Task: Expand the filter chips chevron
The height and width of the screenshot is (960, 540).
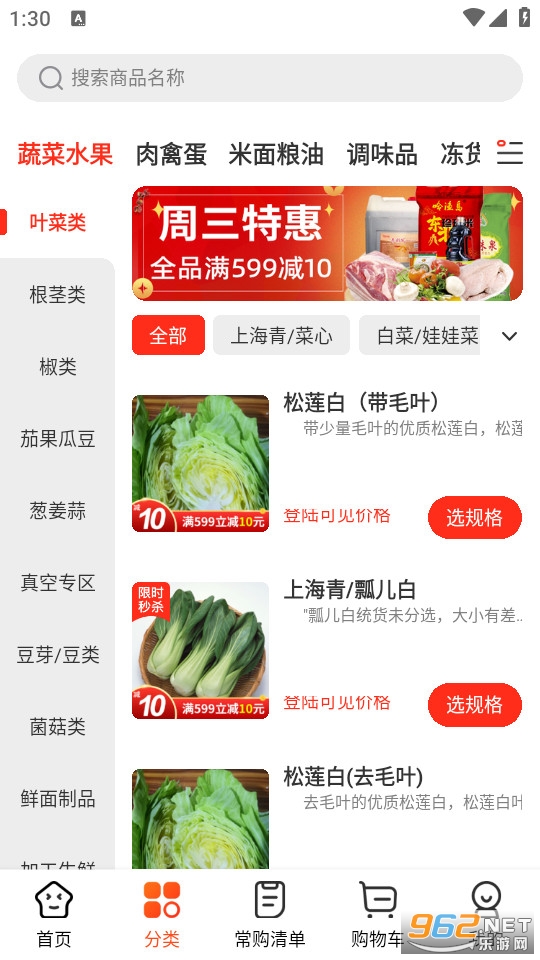Action: 509,336
